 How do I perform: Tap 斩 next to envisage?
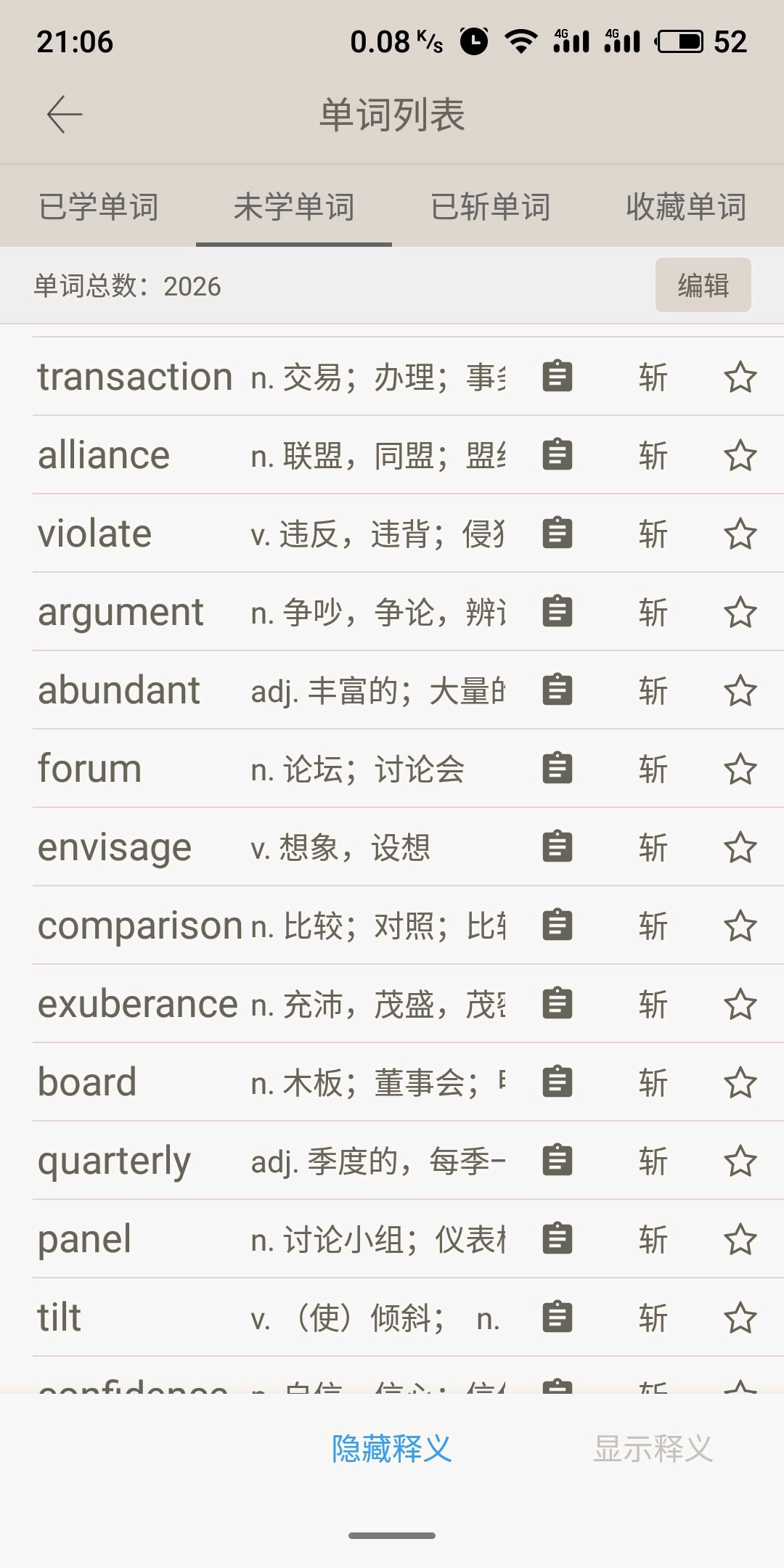[653, 848]
